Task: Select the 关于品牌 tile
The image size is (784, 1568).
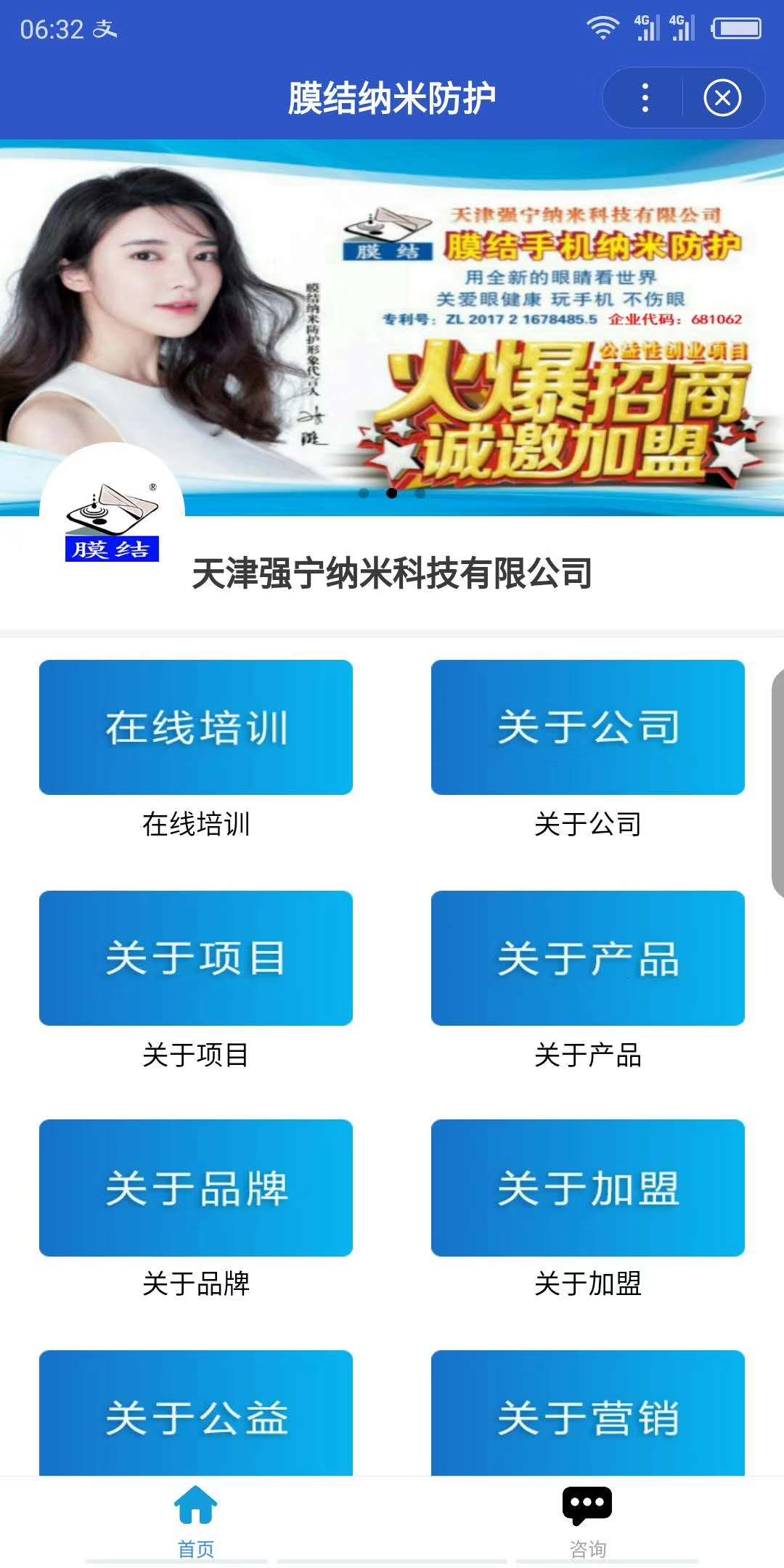Action: (x=196, y=1188)
